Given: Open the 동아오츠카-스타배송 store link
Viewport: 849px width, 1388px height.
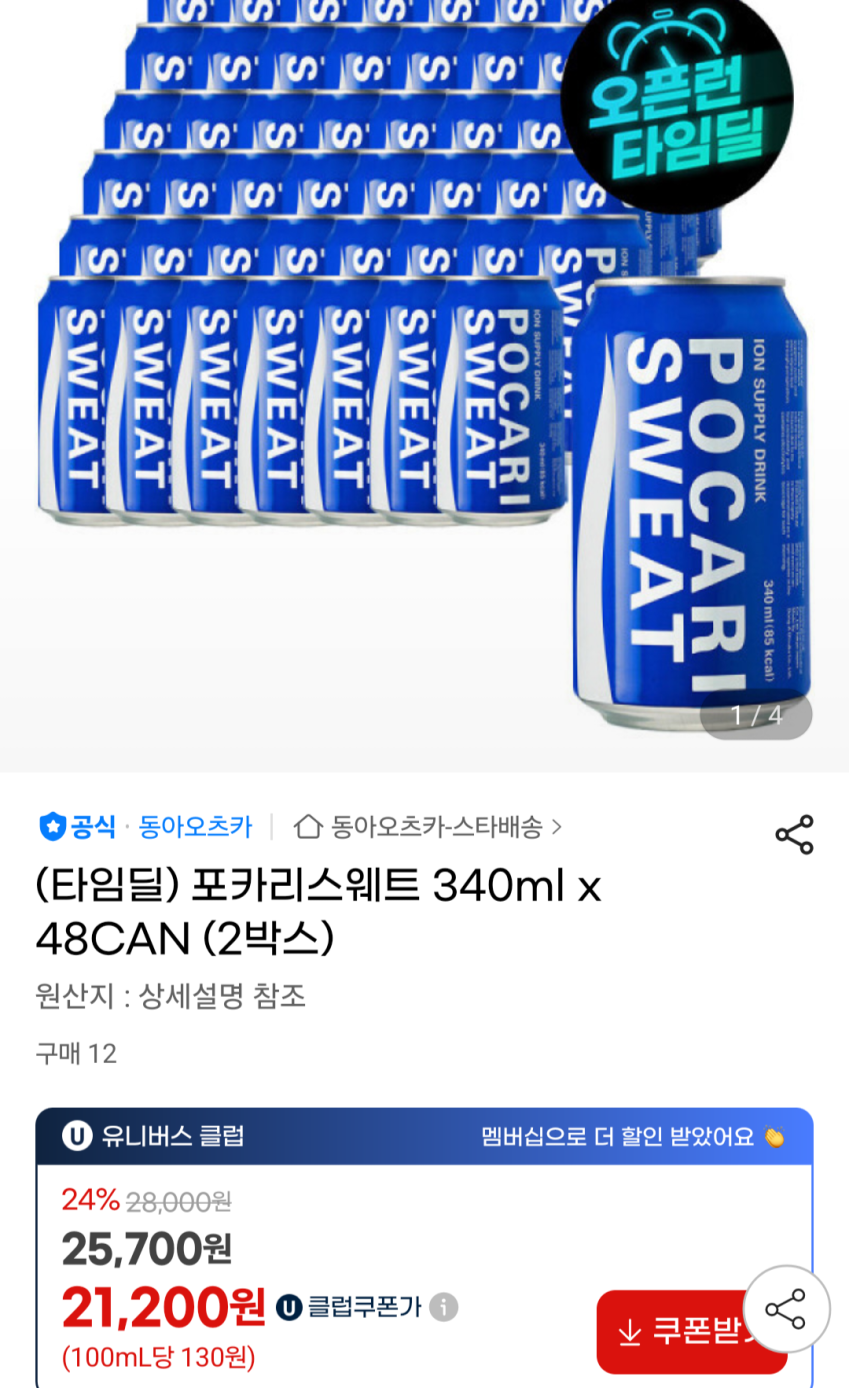Looking at the screenshot, I should click(x=428, y=827).
